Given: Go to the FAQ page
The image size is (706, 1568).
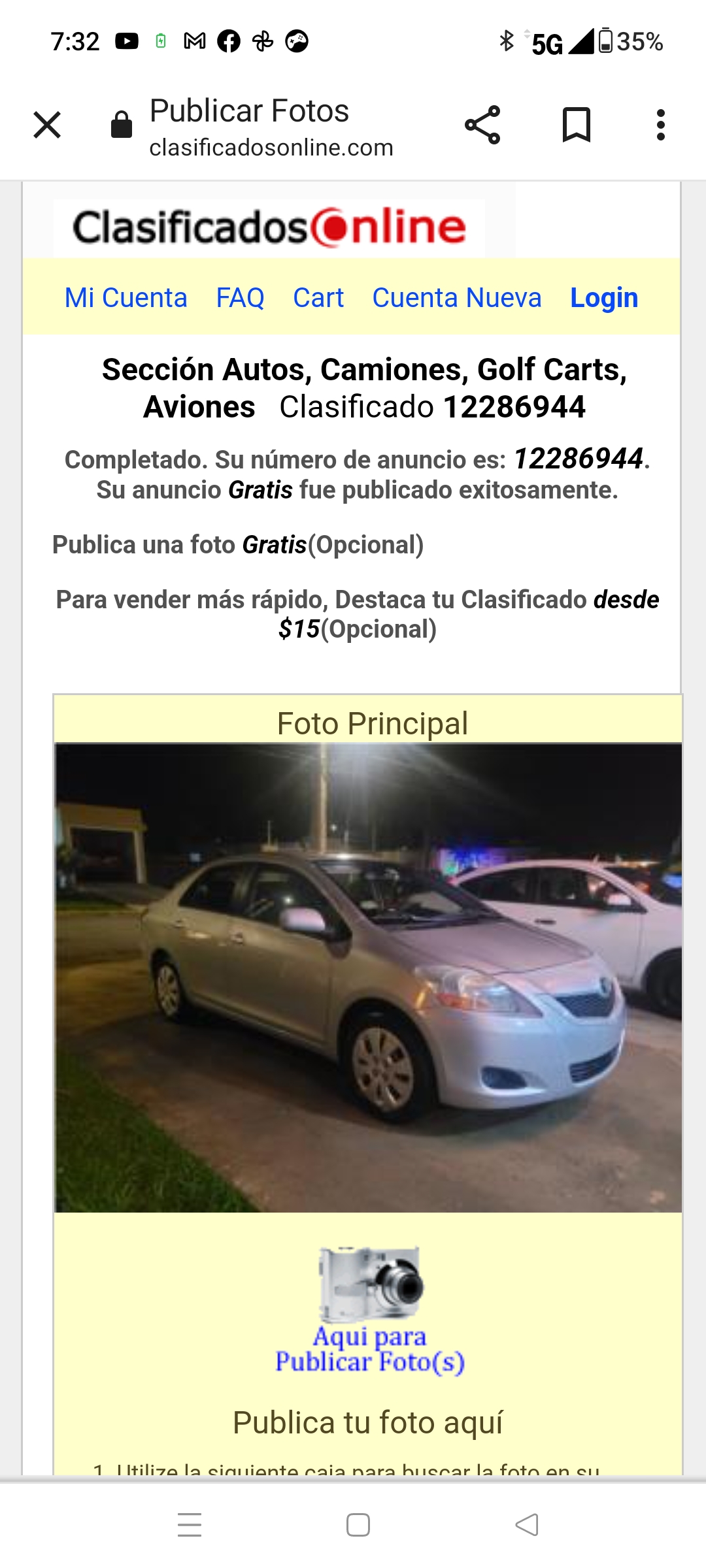Looking at the screenshot, I should pyautogui.click(x=240, y=298).
